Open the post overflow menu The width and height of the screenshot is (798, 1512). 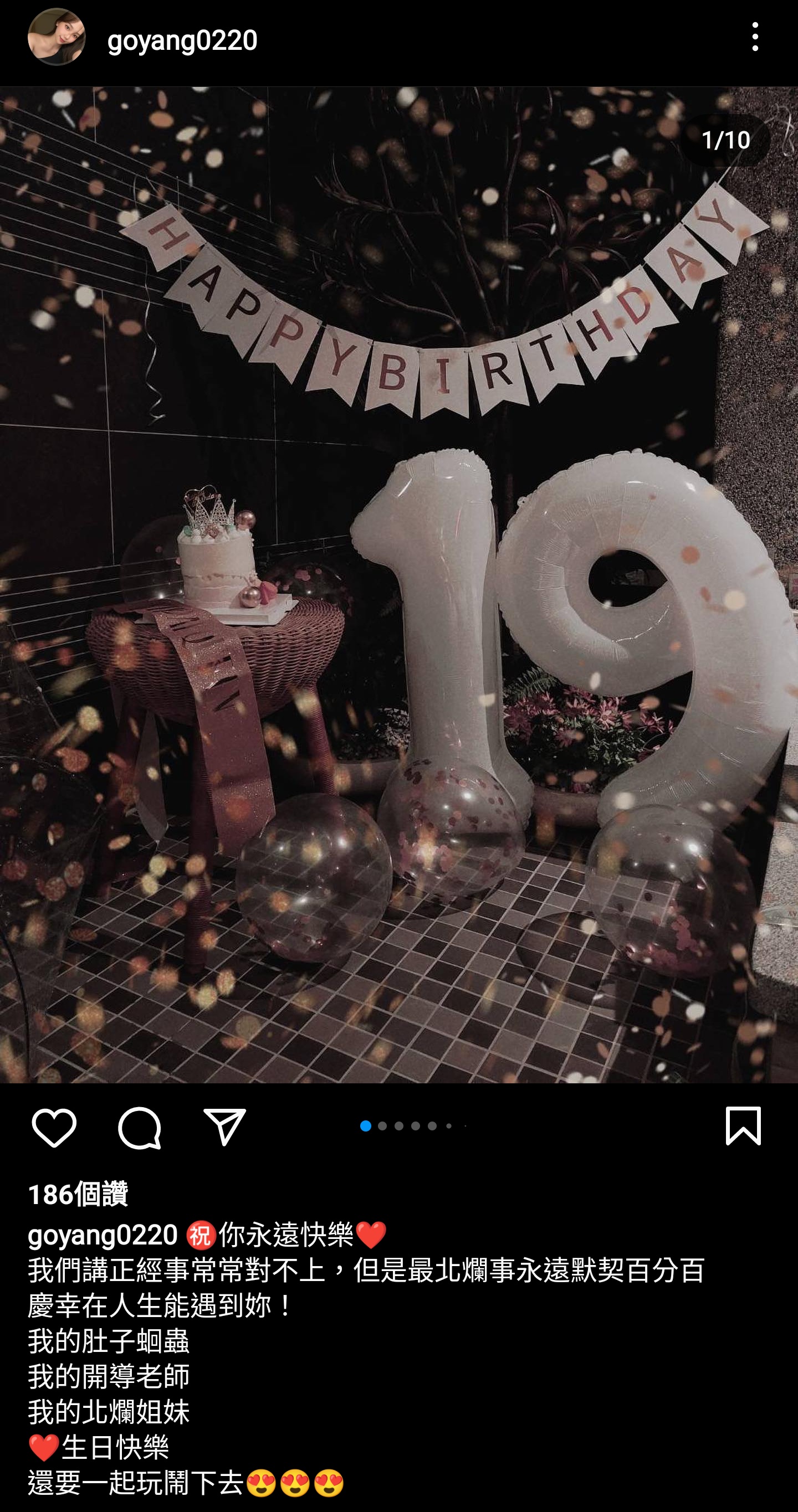point(755,37)
